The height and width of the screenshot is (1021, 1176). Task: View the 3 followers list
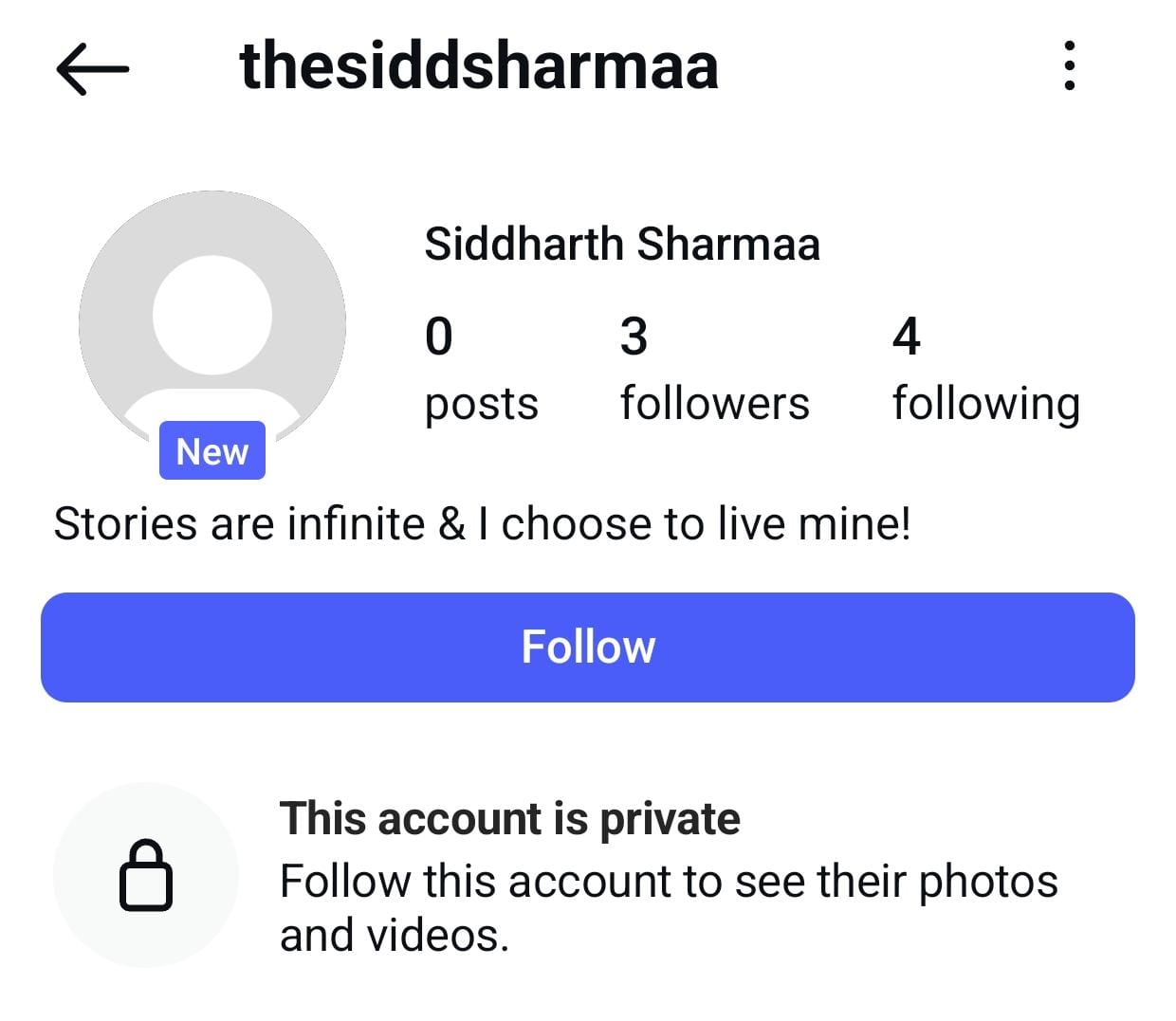coord(714,370)
